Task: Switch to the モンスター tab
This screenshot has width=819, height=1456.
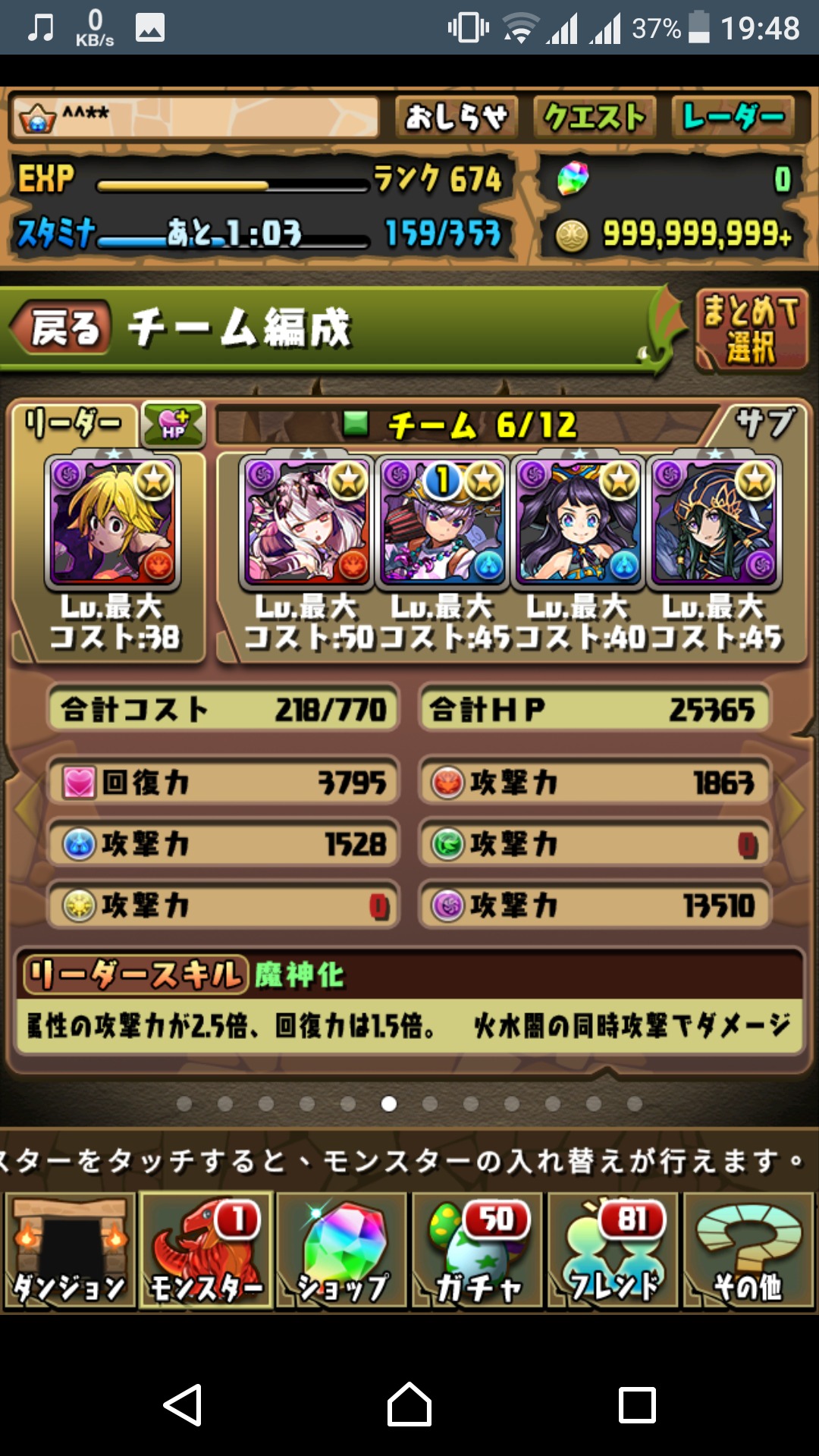Action: pyautogui.click(x=206, y=1250)
